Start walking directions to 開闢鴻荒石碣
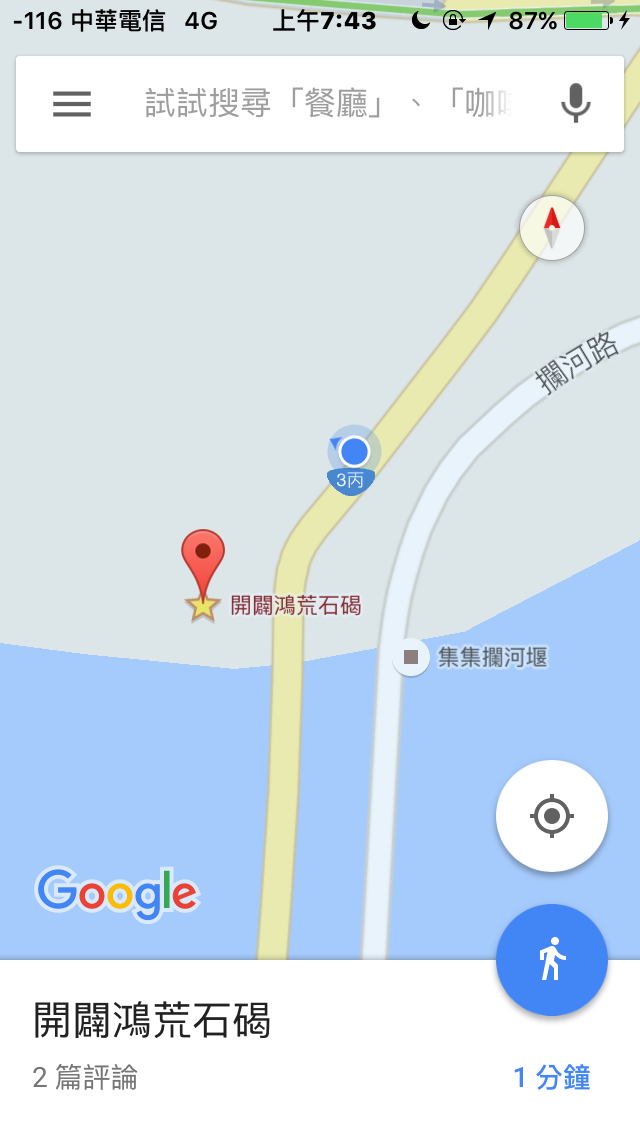 coord(552,959)
